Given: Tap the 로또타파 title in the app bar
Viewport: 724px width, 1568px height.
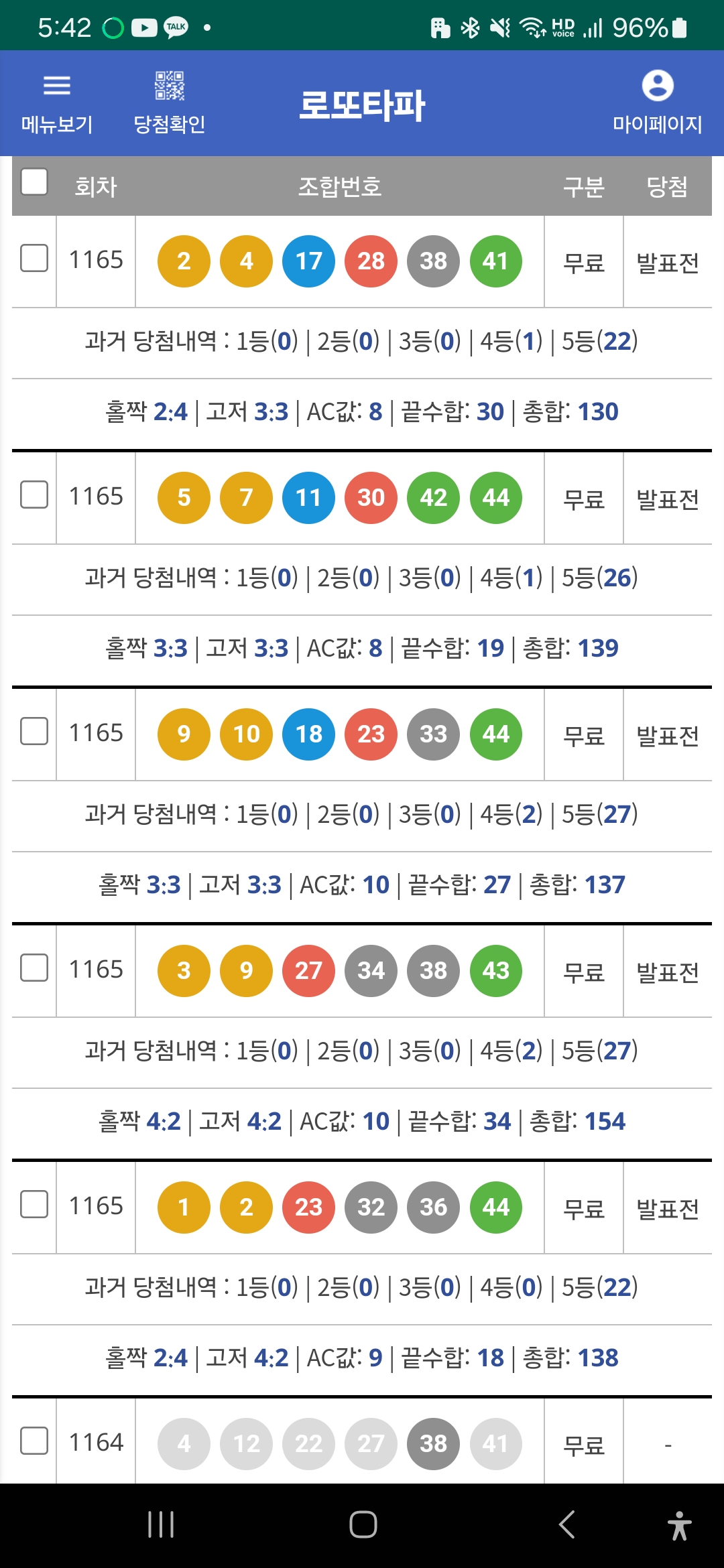Looking at the screenshot, I should tap(362, 105).
